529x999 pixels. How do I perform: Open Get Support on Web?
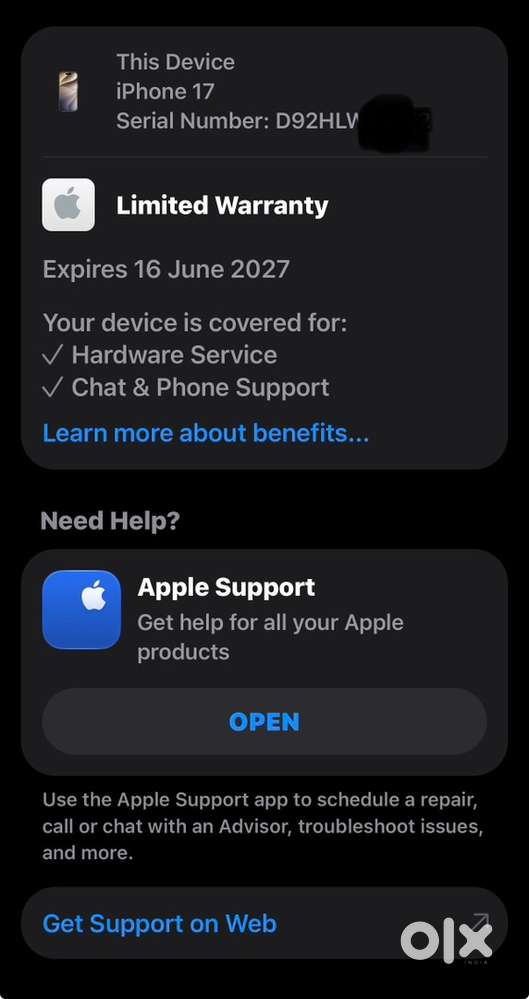(264, 923)
